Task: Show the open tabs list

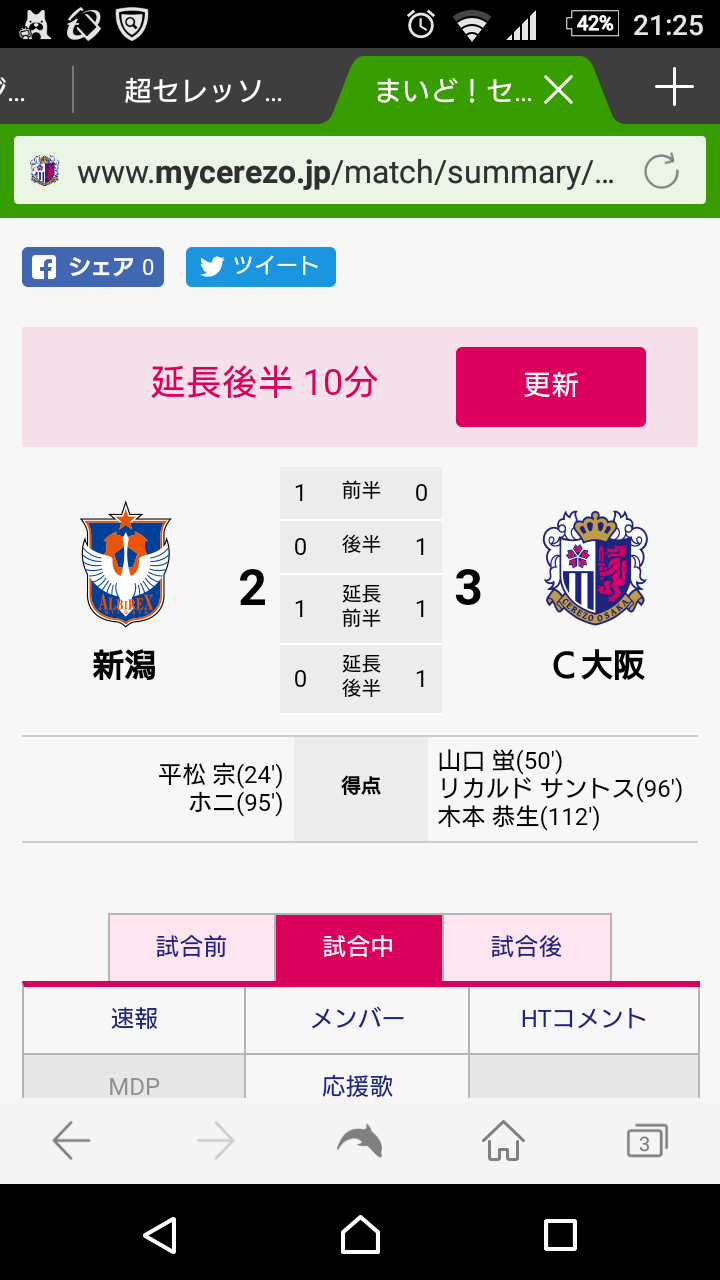Action: [x=646, y=1140]
